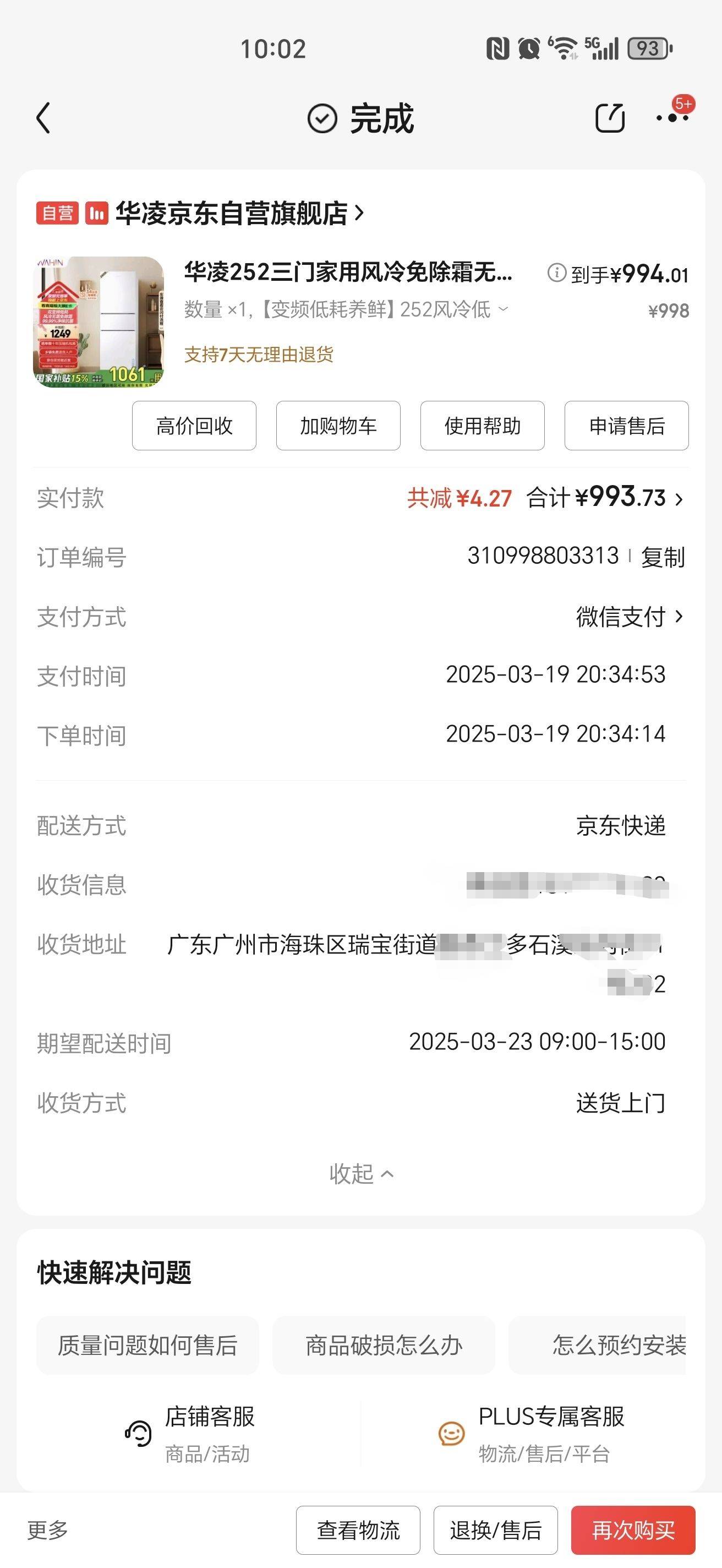Open the three-dot more menu
722x1568 pixels.
click(x=672, y=118)
